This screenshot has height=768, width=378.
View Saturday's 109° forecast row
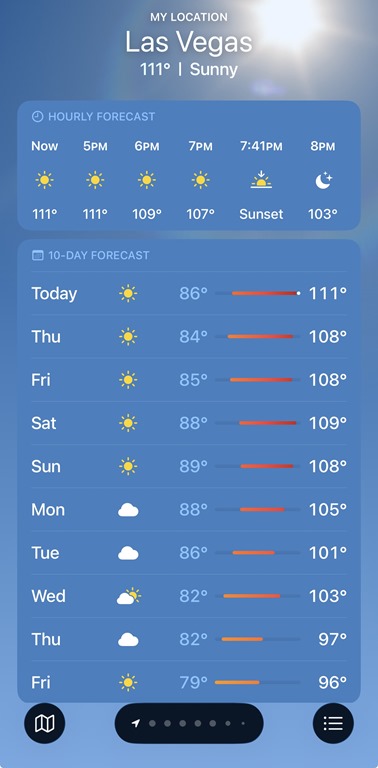[x=189, y=423]
